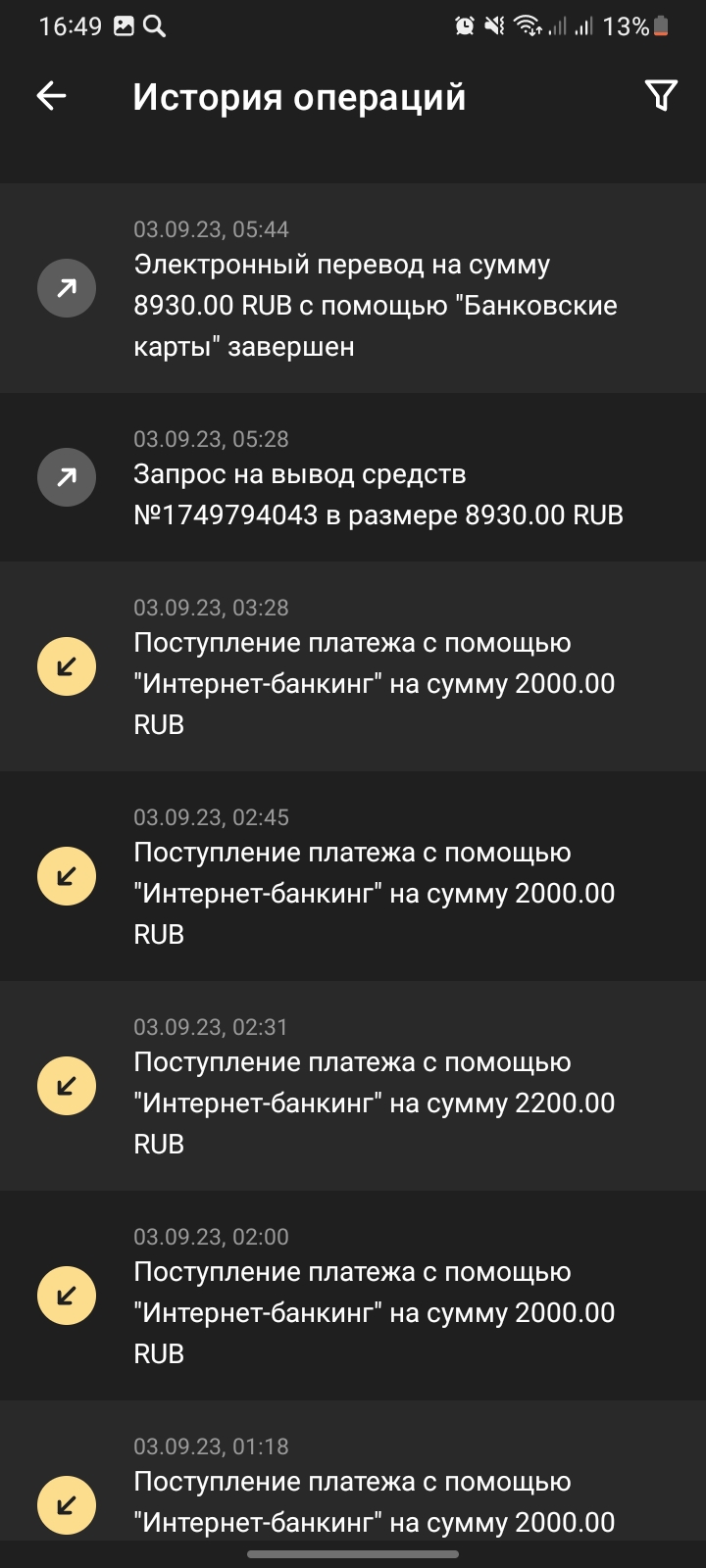Go back from История операций

click(51, 96)
